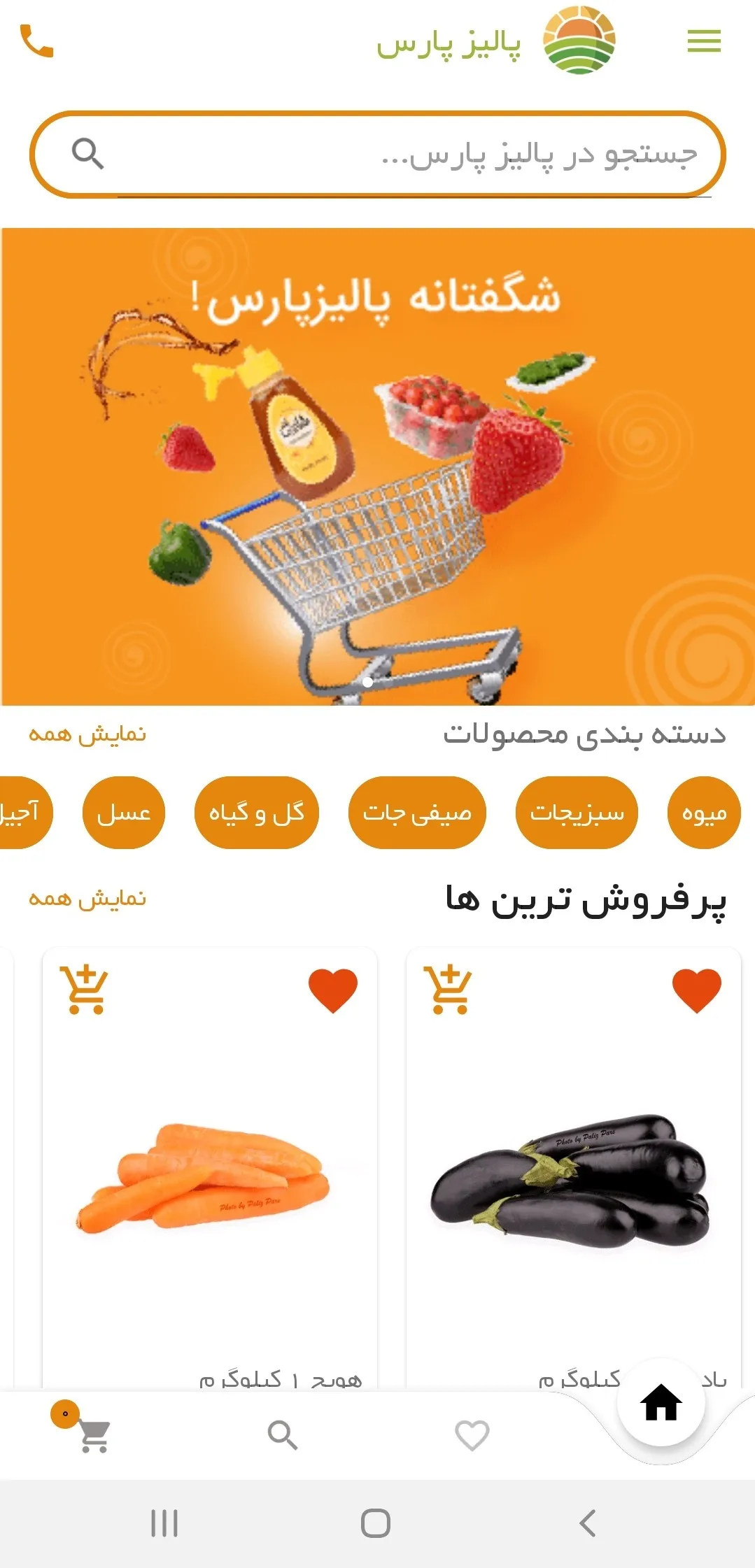Image resolution: width=755 pixels, height=1568 pixels.
Task: Show all product categories
Action: pyautogui.click(x=87, y=734)
